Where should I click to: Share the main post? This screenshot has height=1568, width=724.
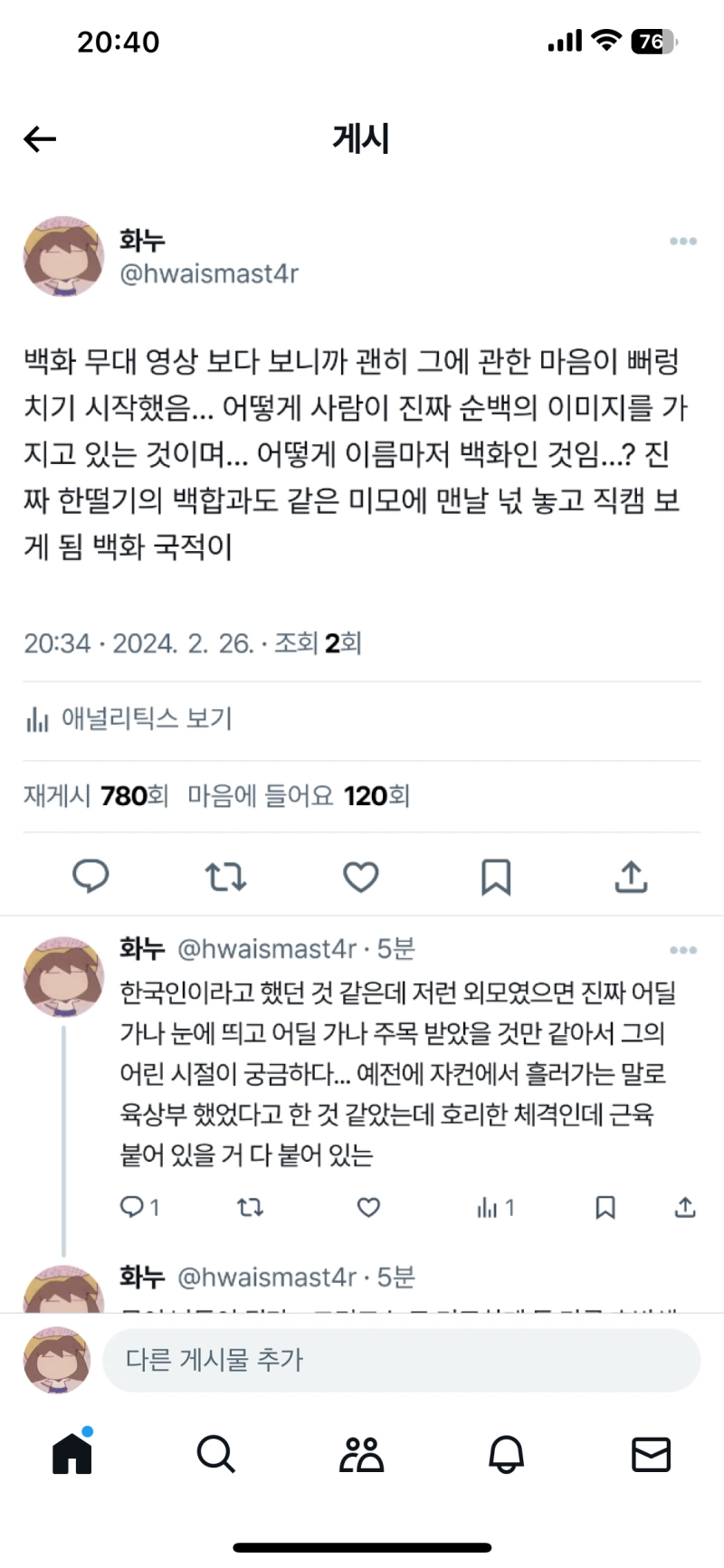tap(631, 876)
